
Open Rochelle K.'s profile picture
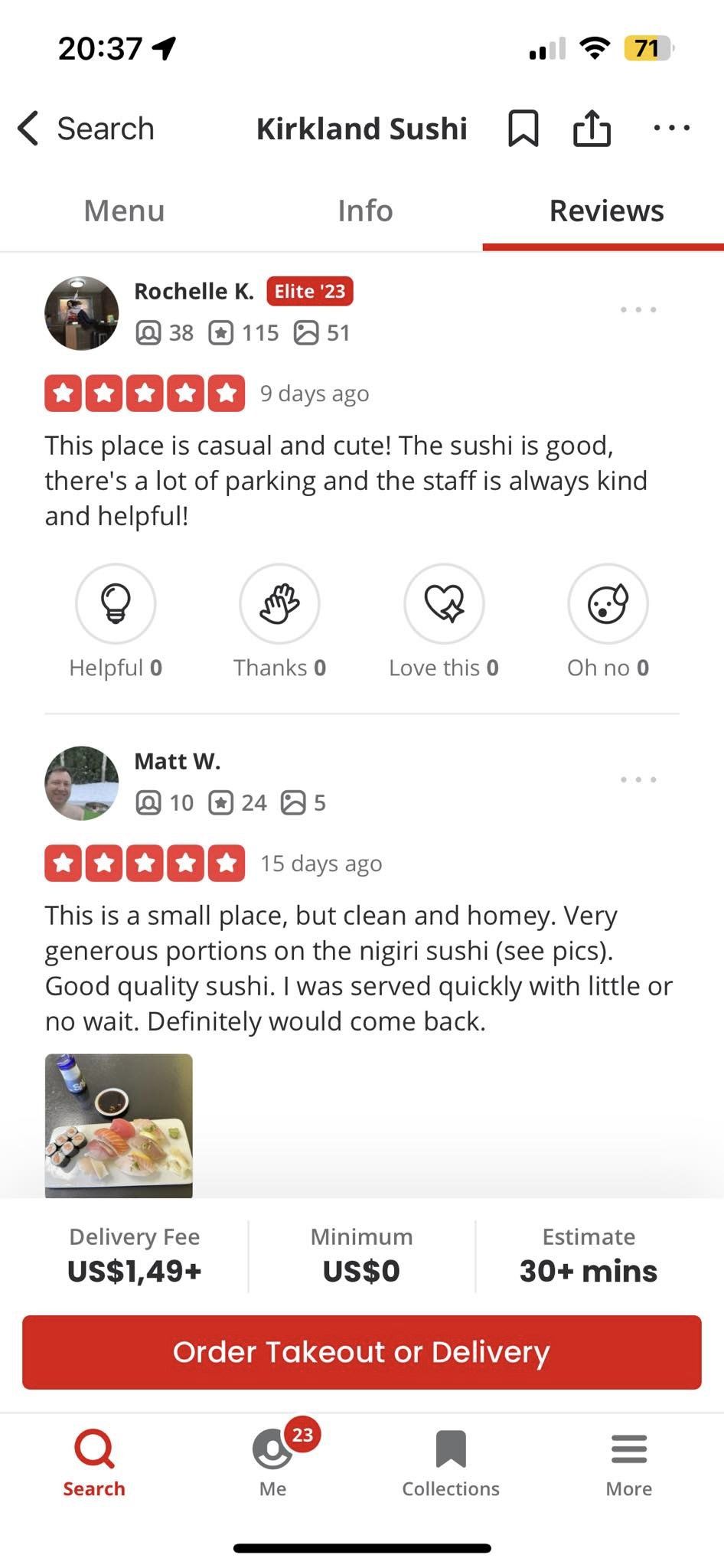click(82, 313)
